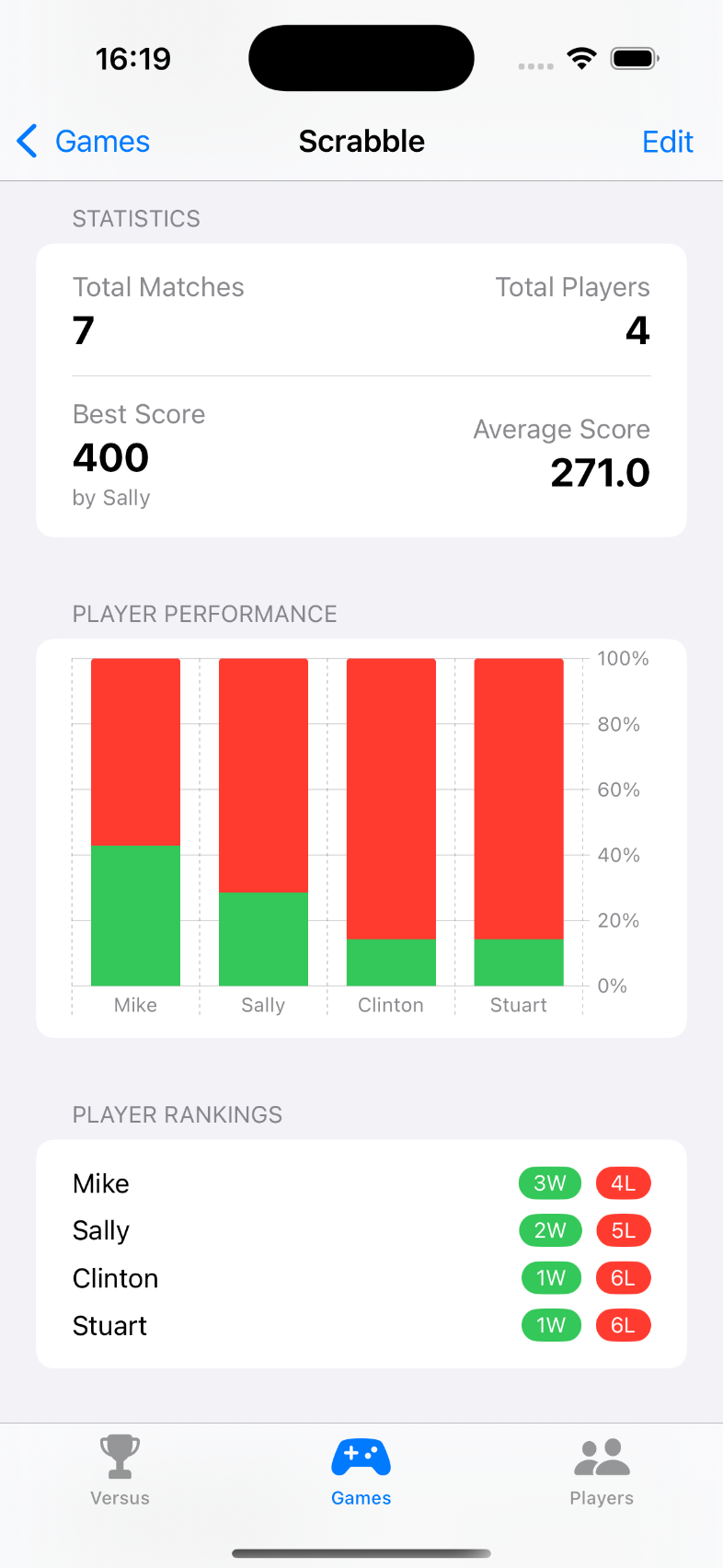Tap Sally's 2W badge to expand details
This screenshot has height=1568, width=723.
point(550,1230)
